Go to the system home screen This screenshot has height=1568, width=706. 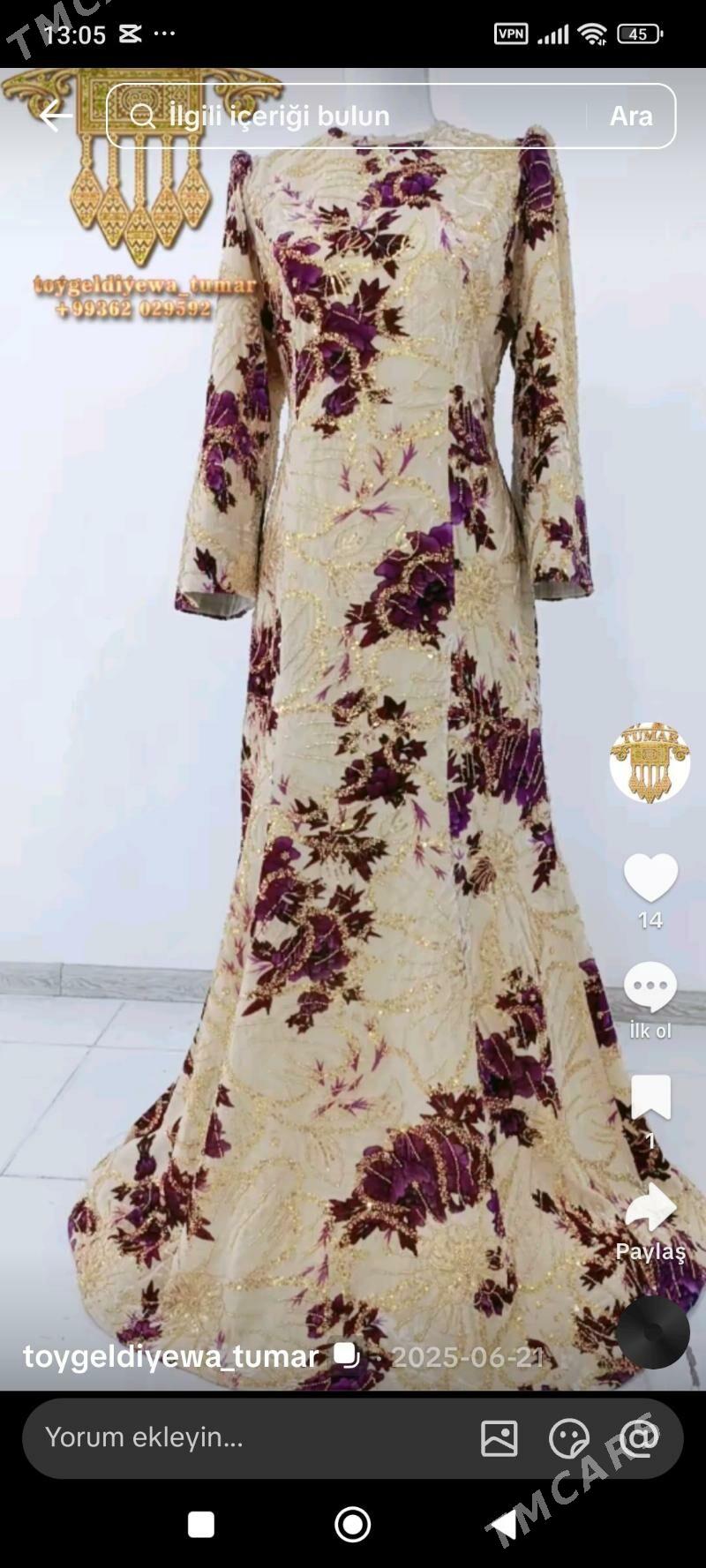353,1524
